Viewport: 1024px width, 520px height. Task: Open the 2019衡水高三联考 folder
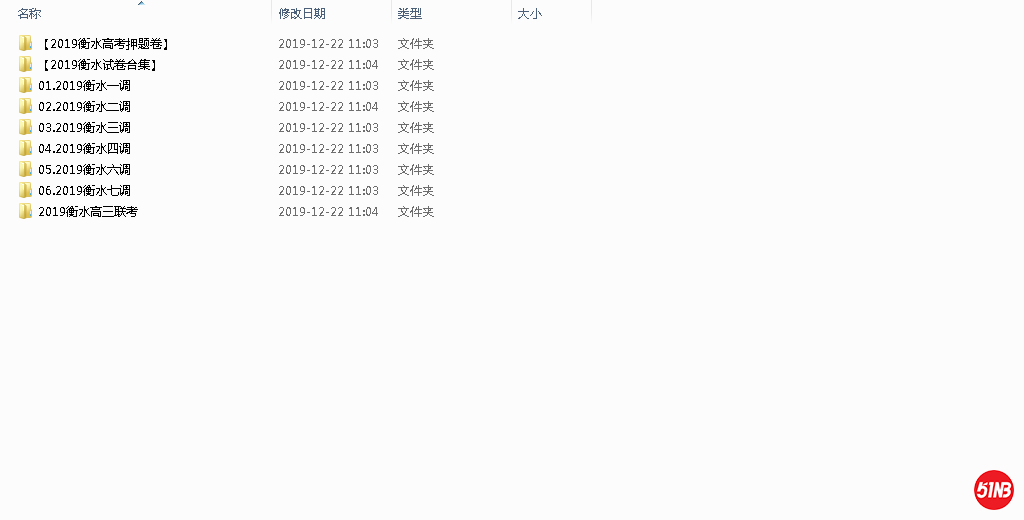pyautogui.click(x=88, y=212)
